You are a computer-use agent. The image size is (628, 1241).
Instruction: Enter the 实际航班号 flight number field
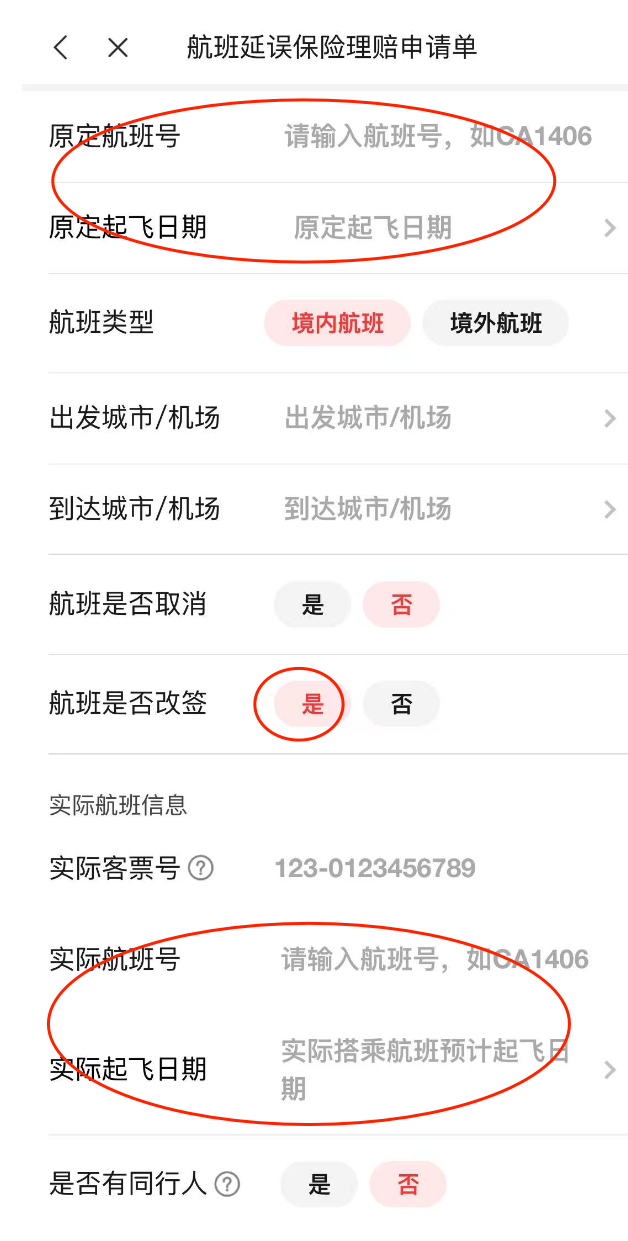click(434, 960)
